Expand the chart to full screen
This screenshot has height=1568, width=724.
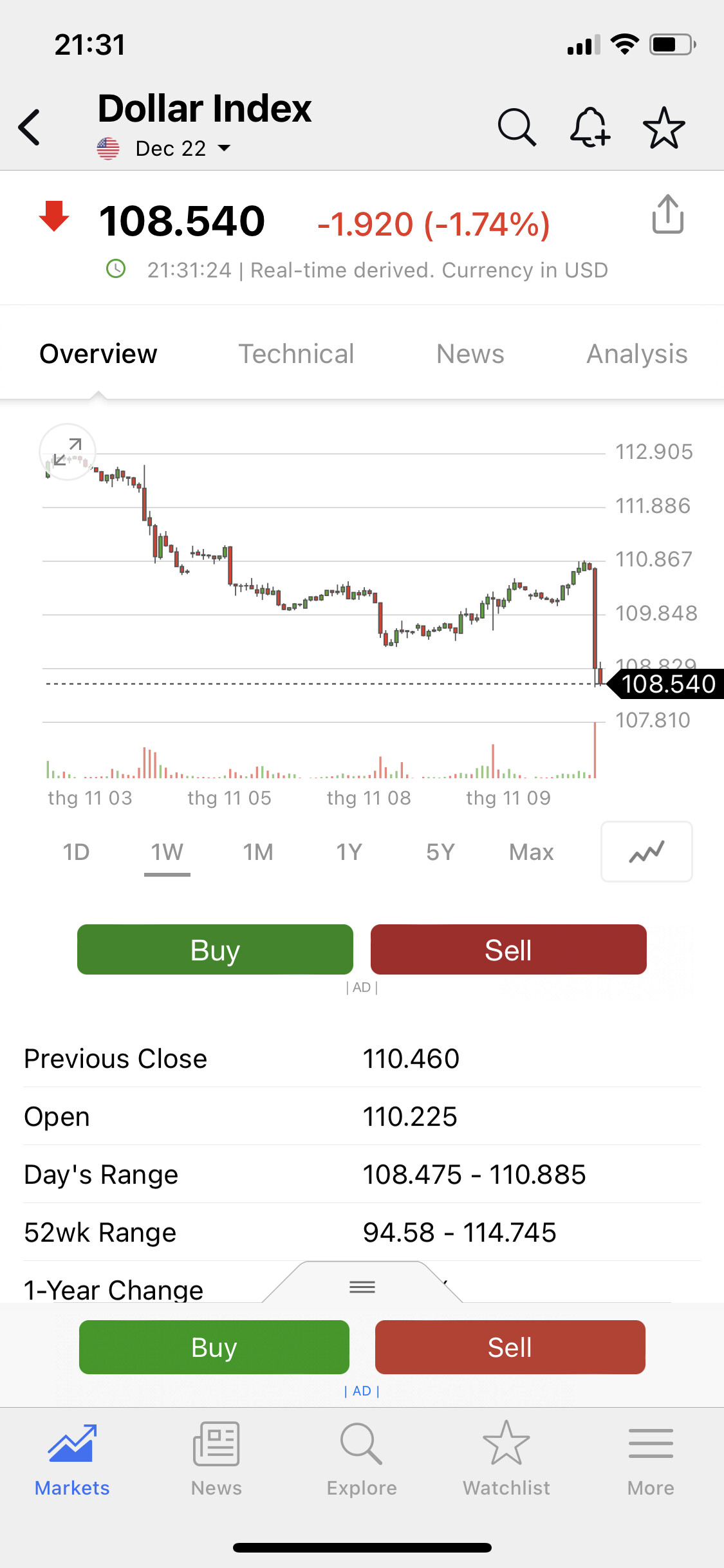point(68,452)
